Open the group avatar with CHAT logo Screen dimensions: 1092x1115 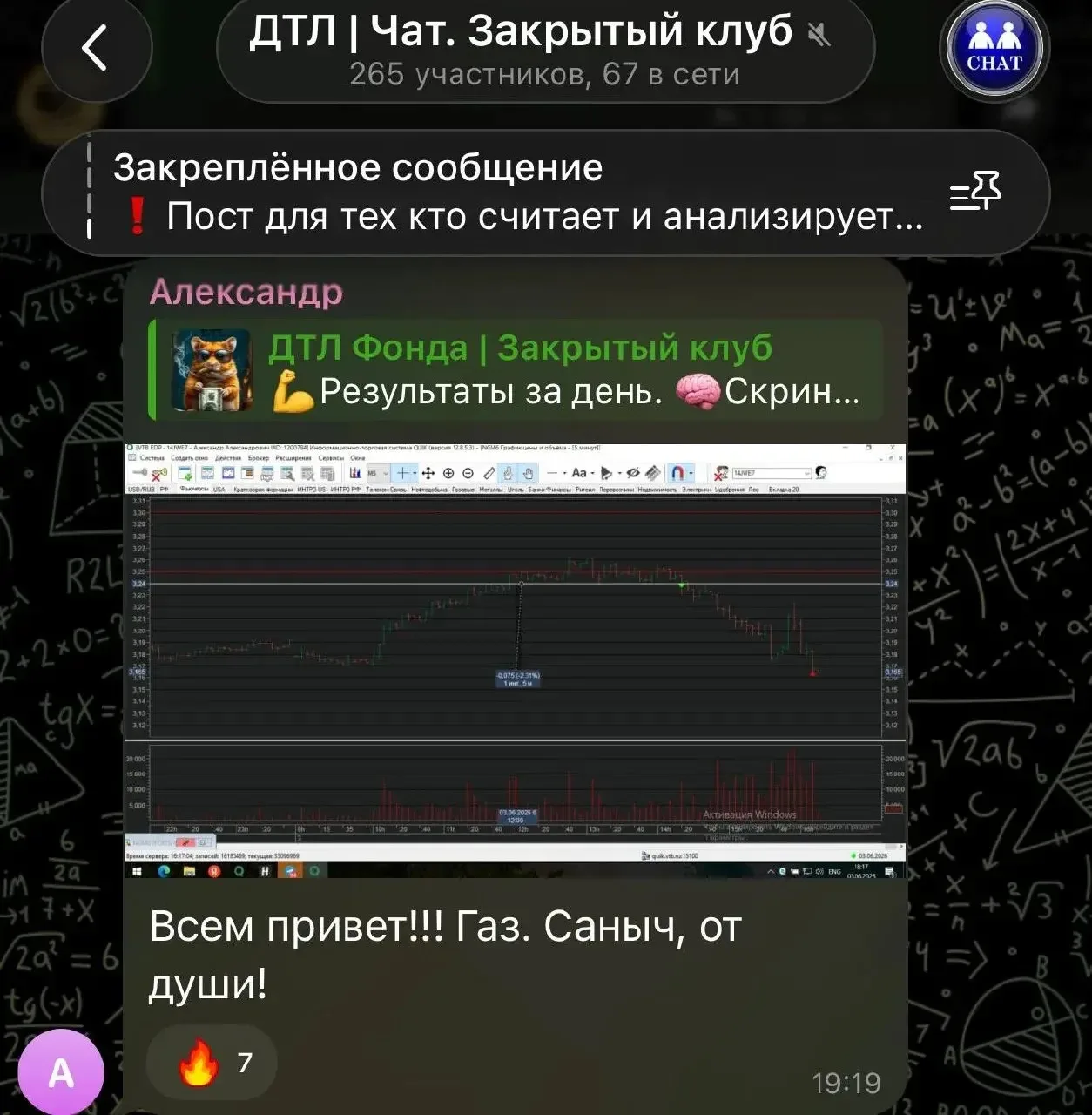point(994,49)
